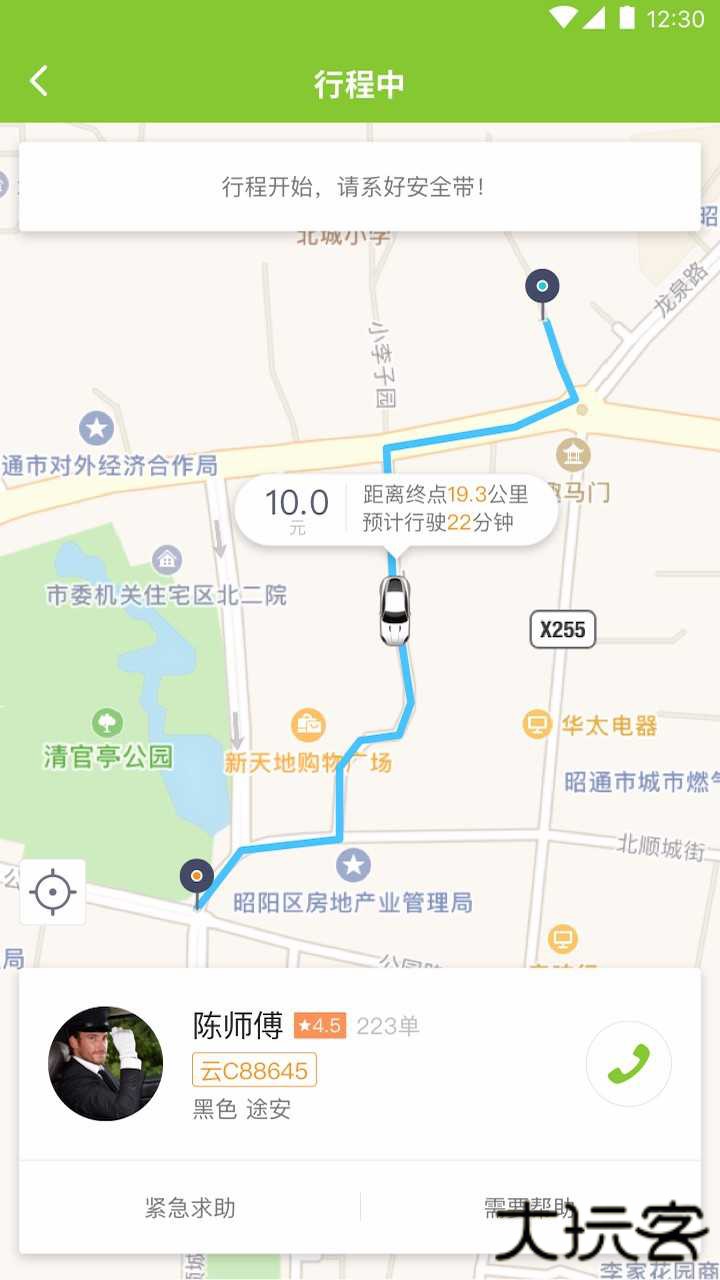The height and width of the screenshot is (1280, 720).
Task: Tap the X255 road label on the map
Action: point(562,630)
